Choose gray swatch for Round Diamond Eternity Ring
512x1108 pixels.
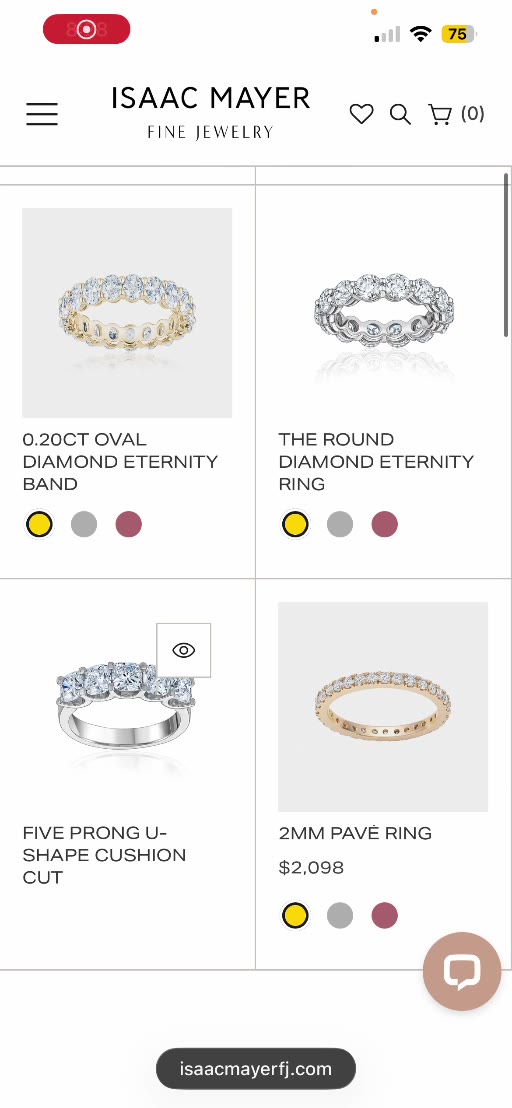tap(340, 524)
